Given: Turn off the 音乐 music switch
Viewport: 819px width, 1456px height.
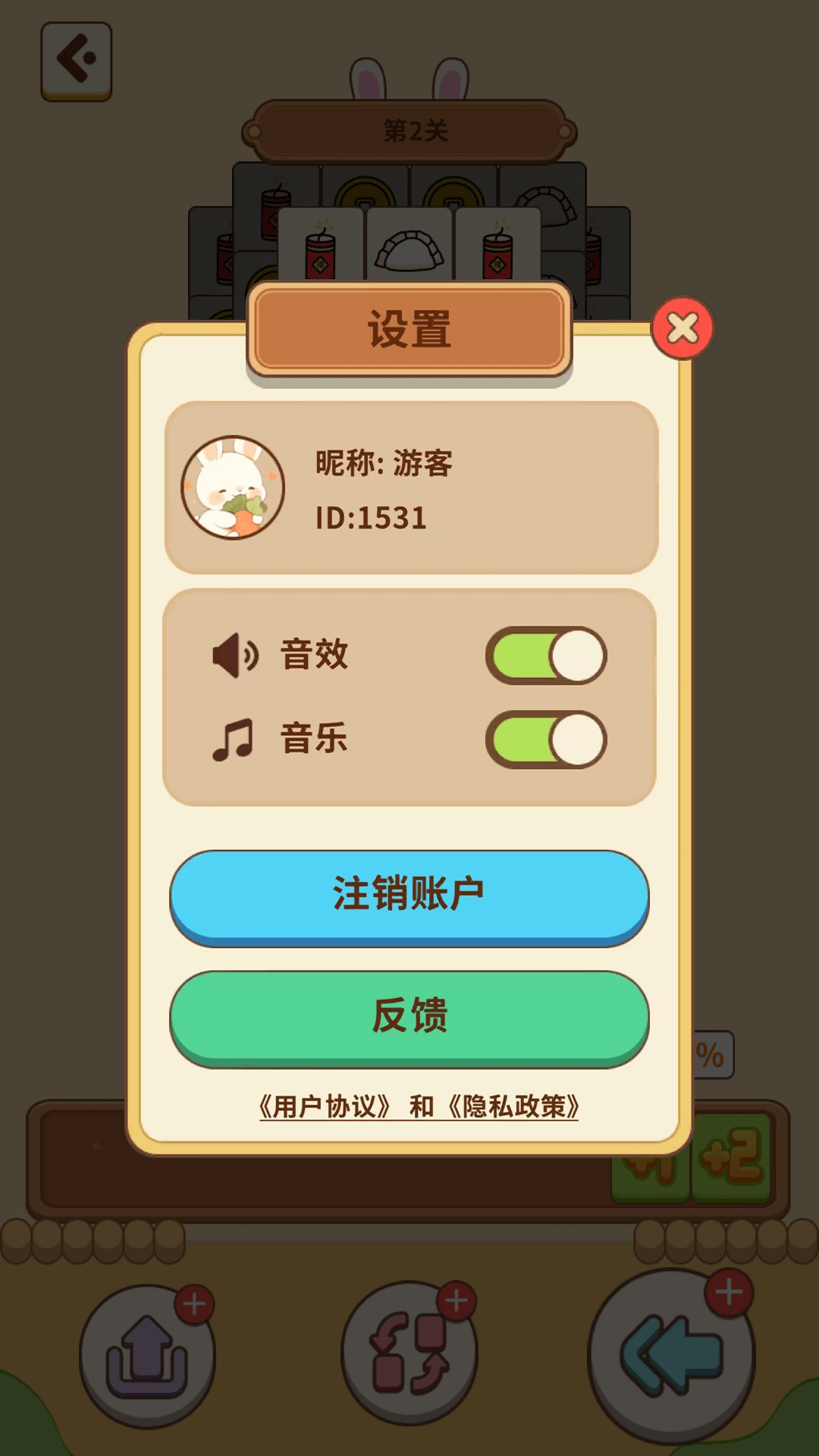Looking at the screenshot, I should point(546,741).
